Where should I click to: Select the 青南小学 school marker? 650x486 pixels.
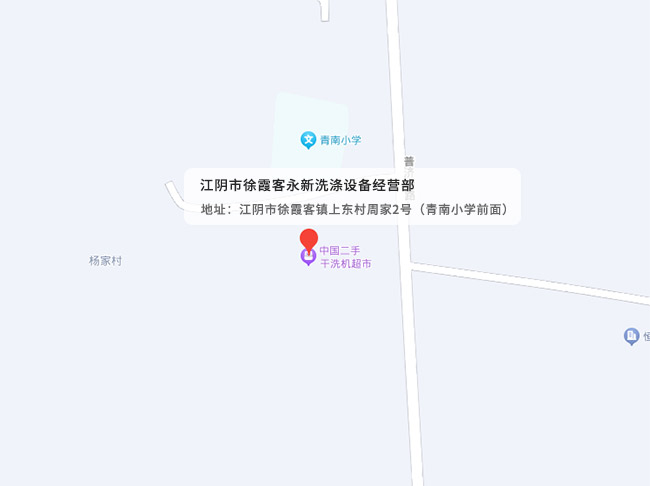click(309, 140)
